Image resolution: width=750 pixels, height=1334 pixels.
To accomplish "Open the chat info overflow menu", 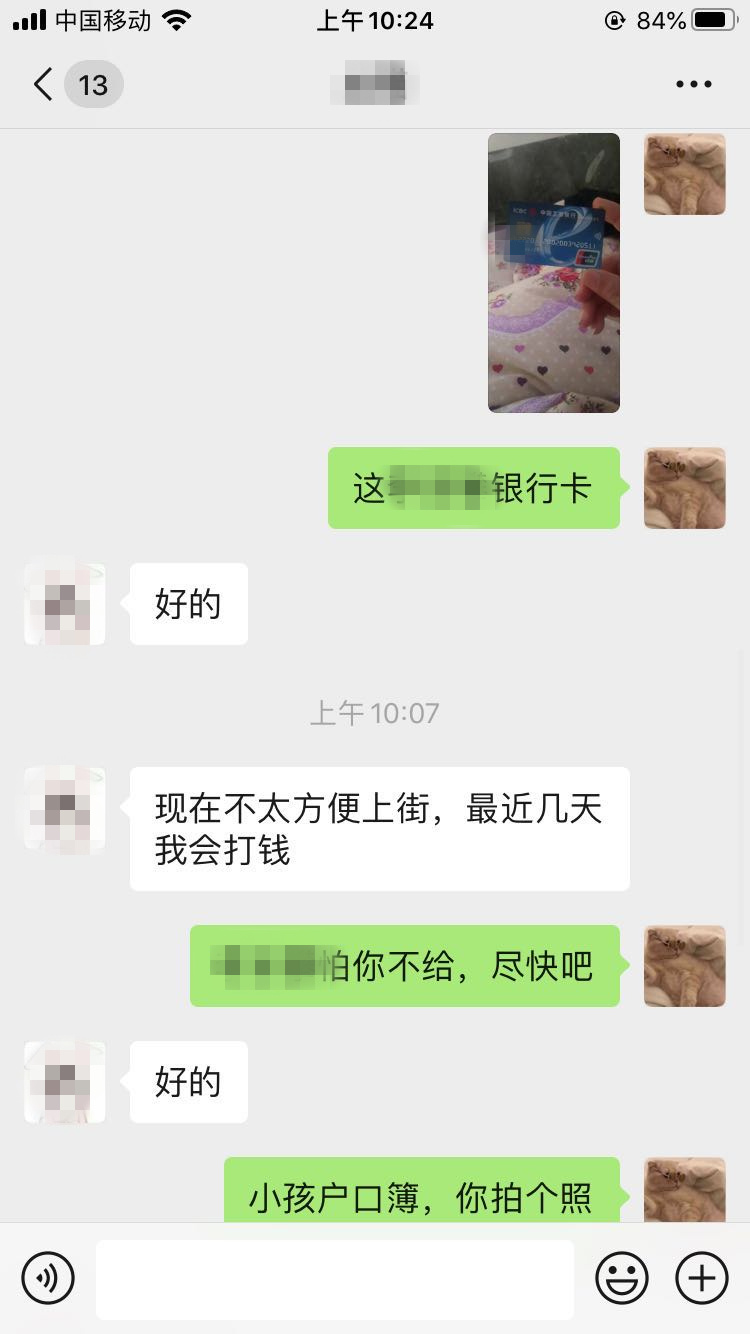I will [x=693, y=85].
